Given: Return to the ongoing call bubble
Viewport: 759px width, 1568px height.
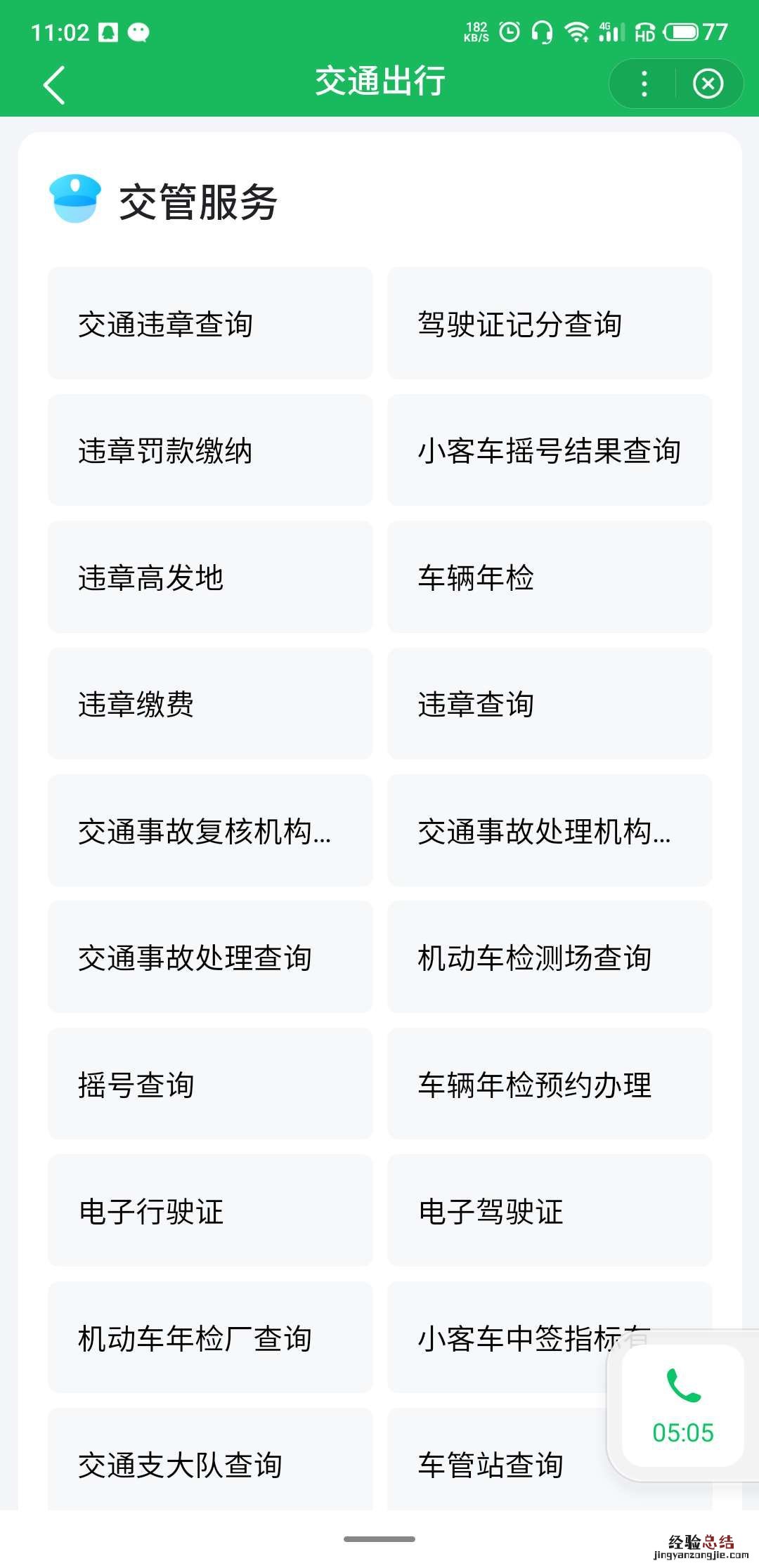Looking at the screenshot, I should (x=682, y=1405).
